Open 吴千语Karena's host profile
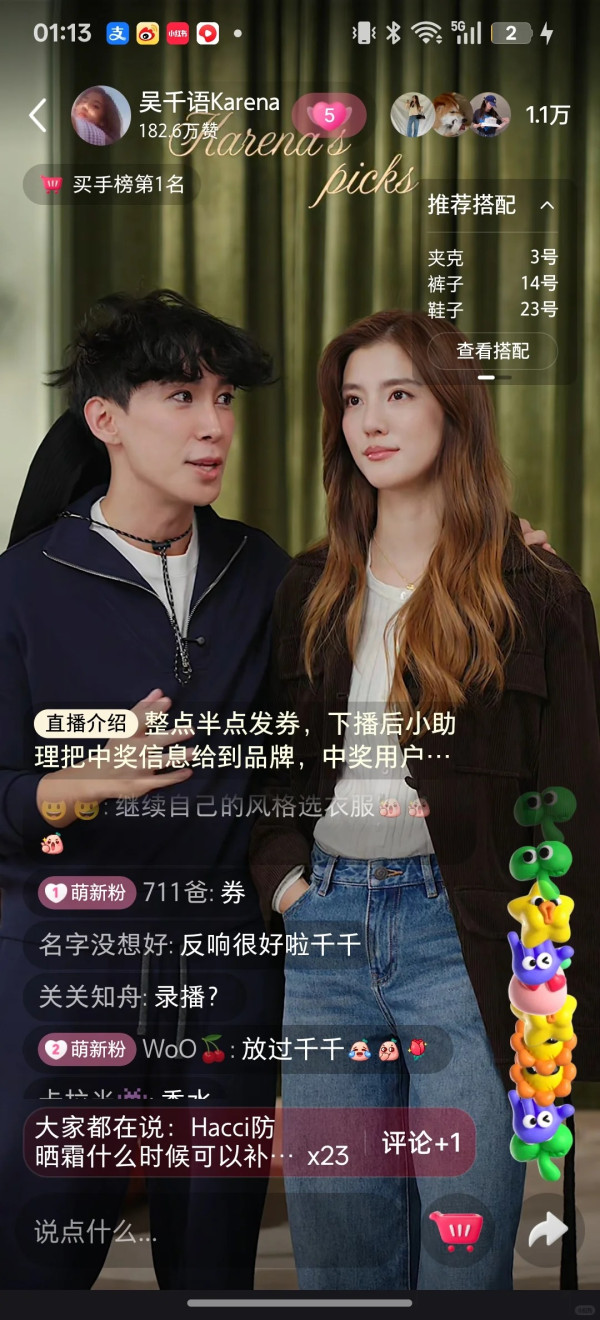This screenshot has height=1320, width=600. 100,116
